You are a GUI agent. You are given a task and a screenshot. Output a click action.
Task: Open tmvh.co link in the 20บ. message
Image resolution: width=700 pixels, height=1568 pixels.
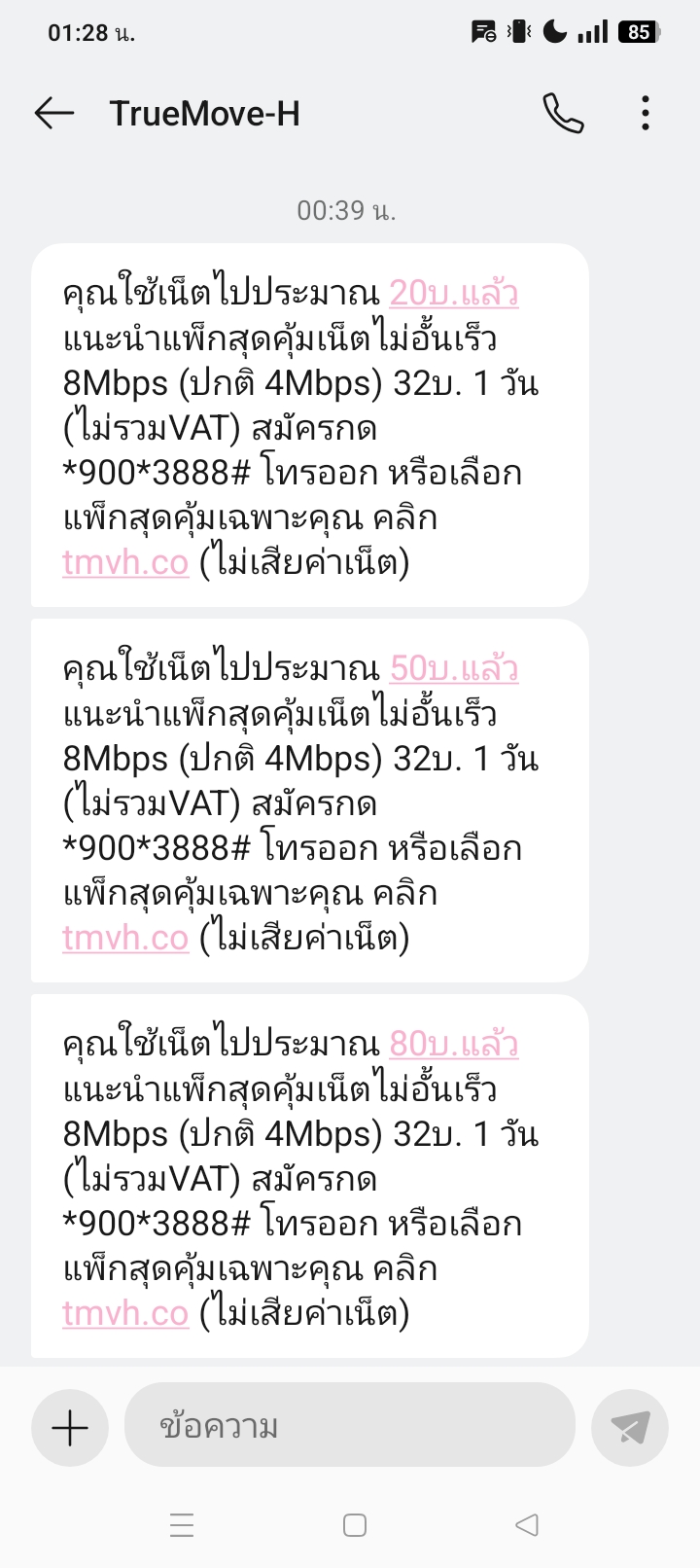click(125, 562)
